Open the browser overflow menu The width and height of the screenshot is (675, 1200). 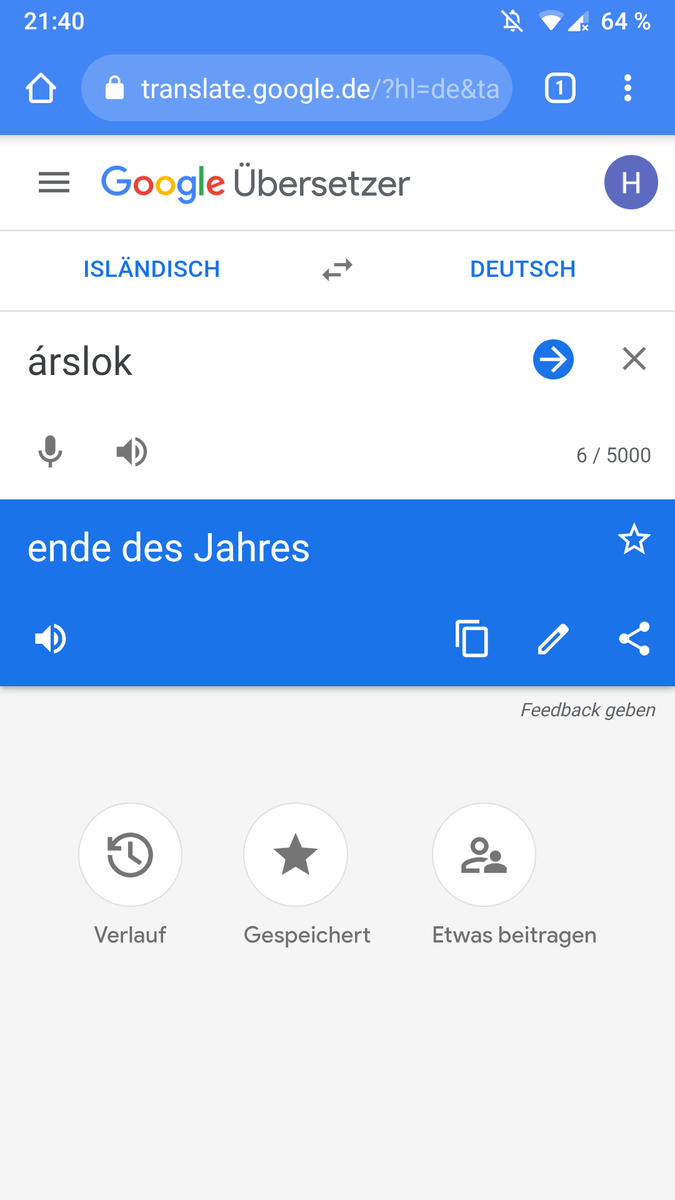point(627,89)
